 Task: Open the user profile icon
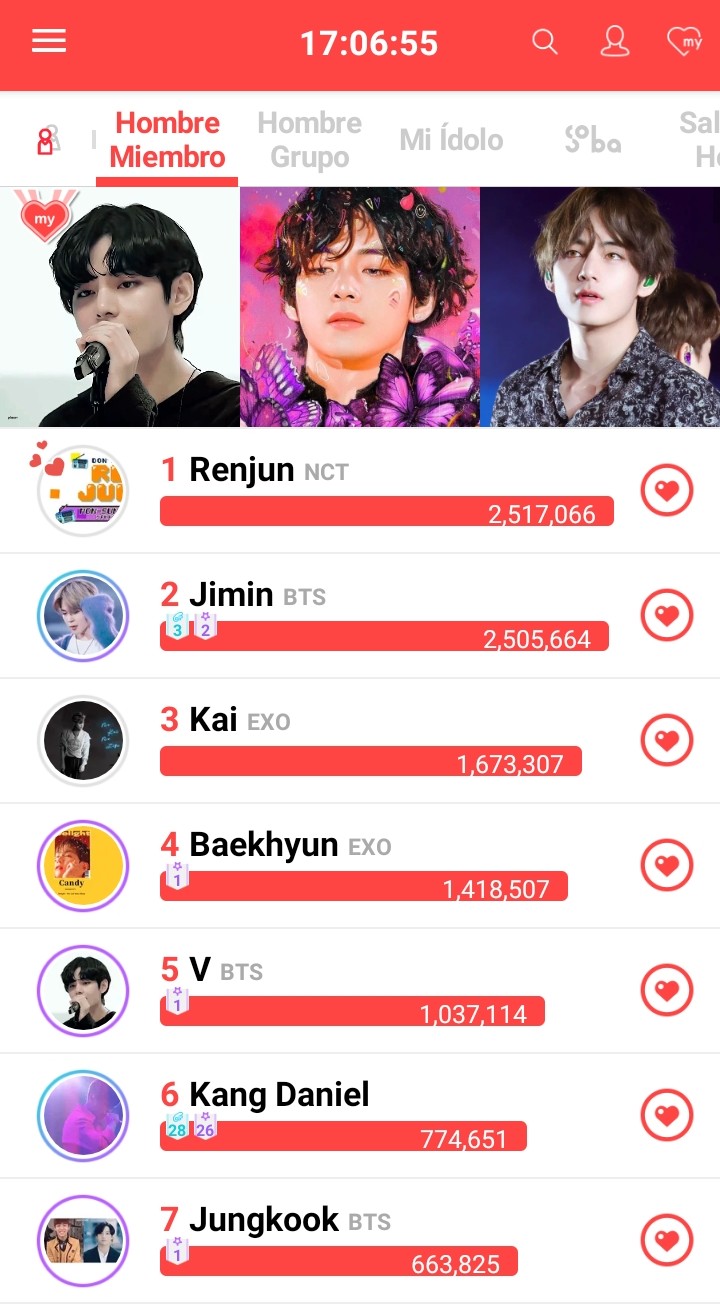point(614,42)
